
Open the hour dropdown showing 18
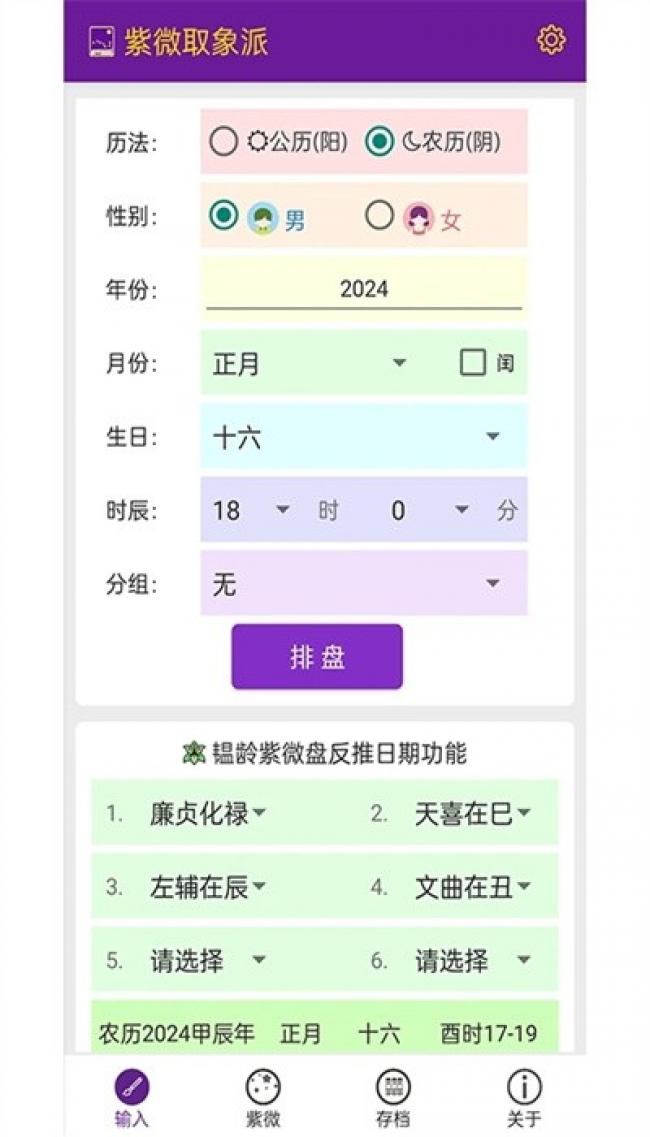[x=251, y=510]
